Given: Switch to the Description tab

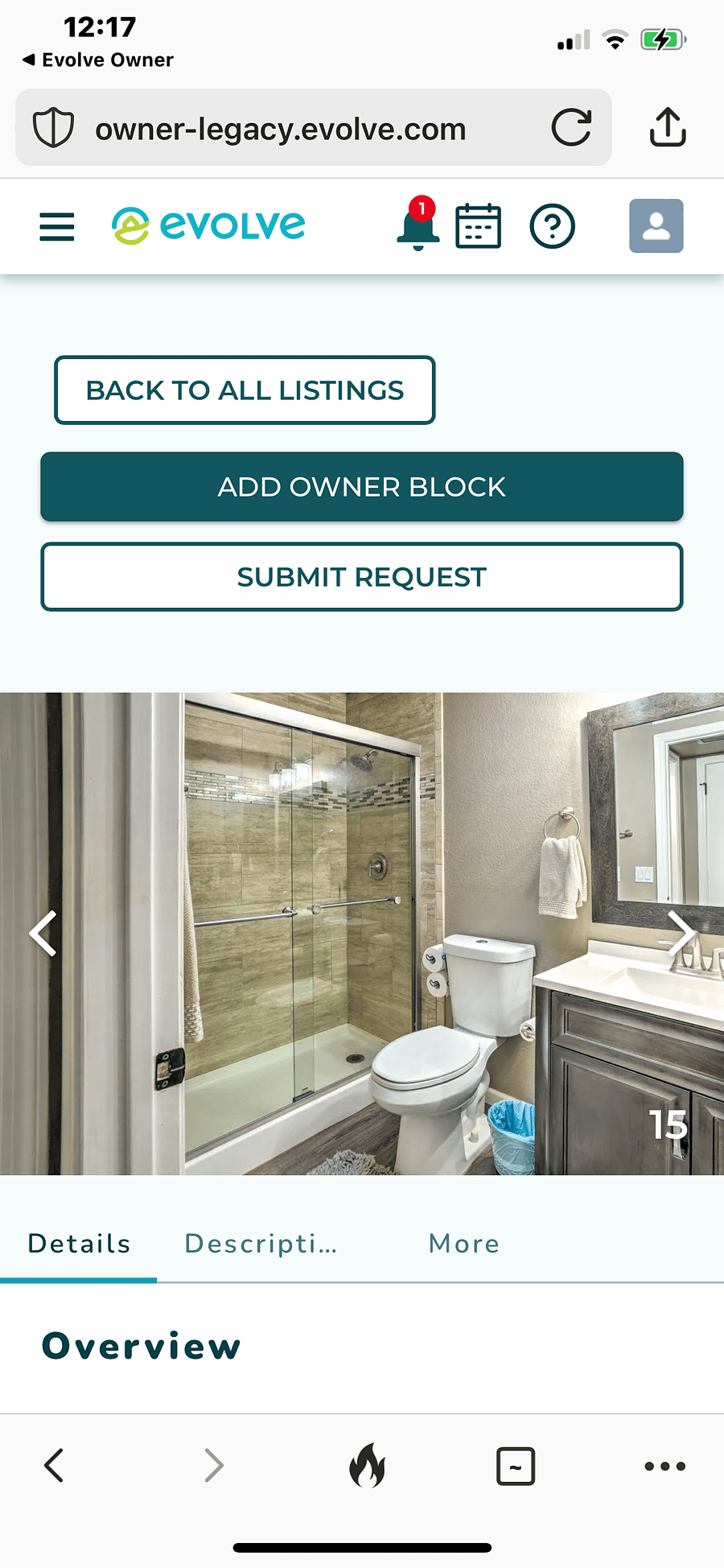Looking at the screenshot, I should (x=261, y=1244).
